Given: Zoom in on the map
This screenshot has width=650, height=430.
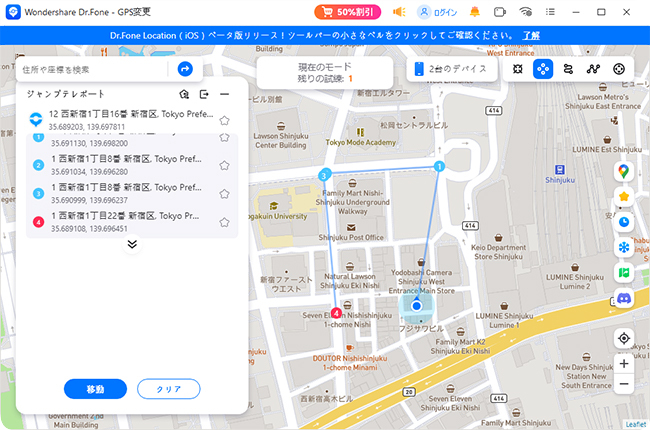Looking at the screenshot, I should [x=624, y=364].
